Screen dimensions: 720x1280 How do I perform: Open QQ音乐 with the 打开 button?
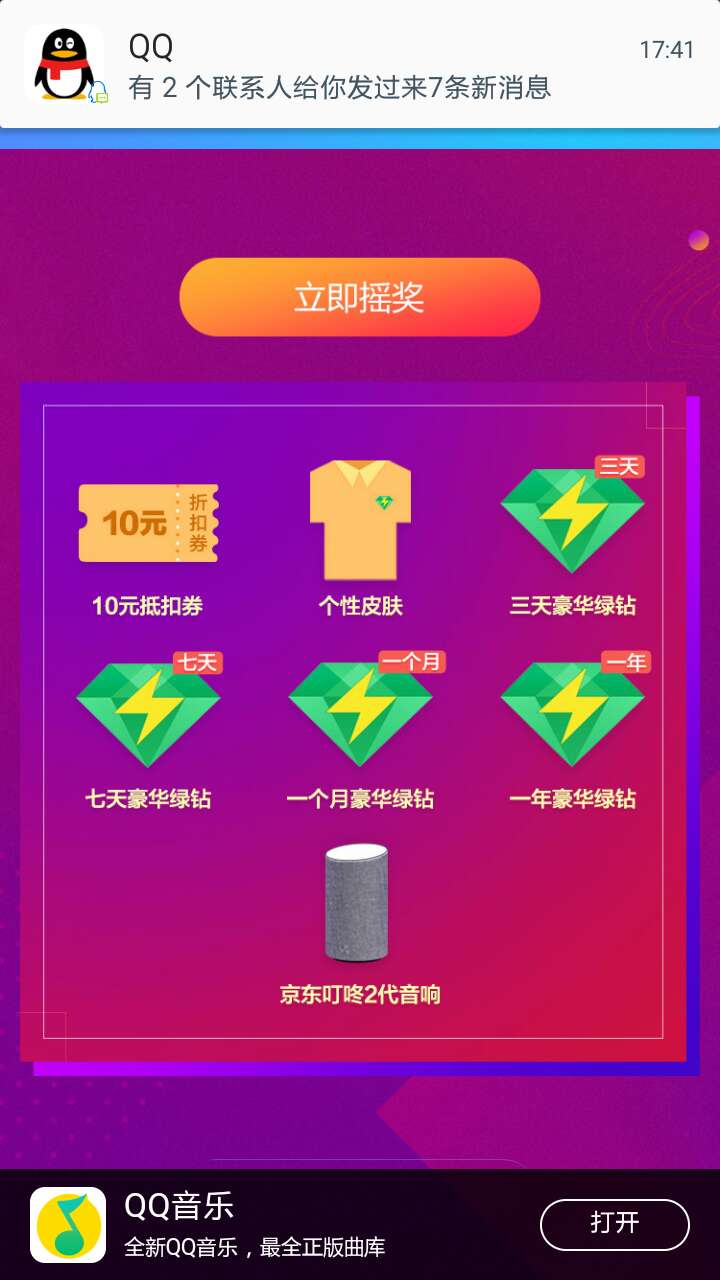point(614,1224)
